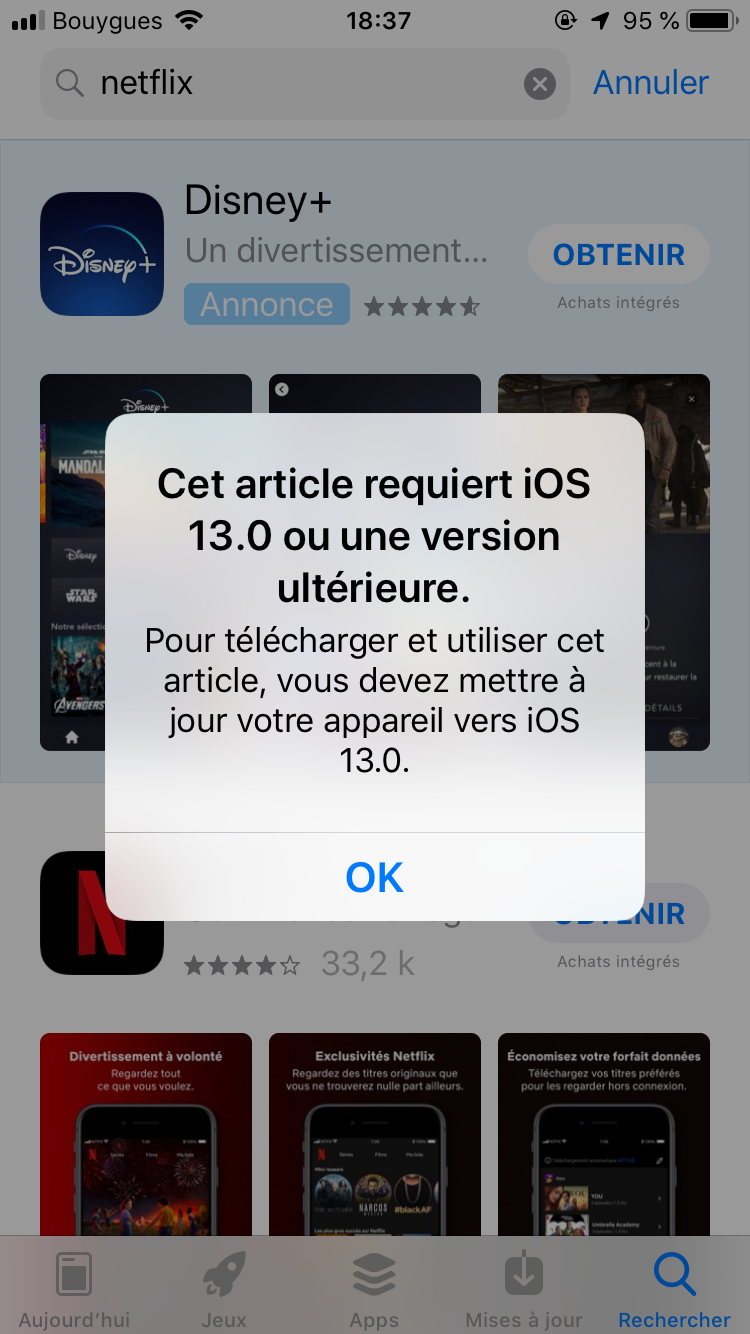Focus the netflix search field
Image resolution: width=750 pixels, height=1334 pixels.
click(300, 83)
